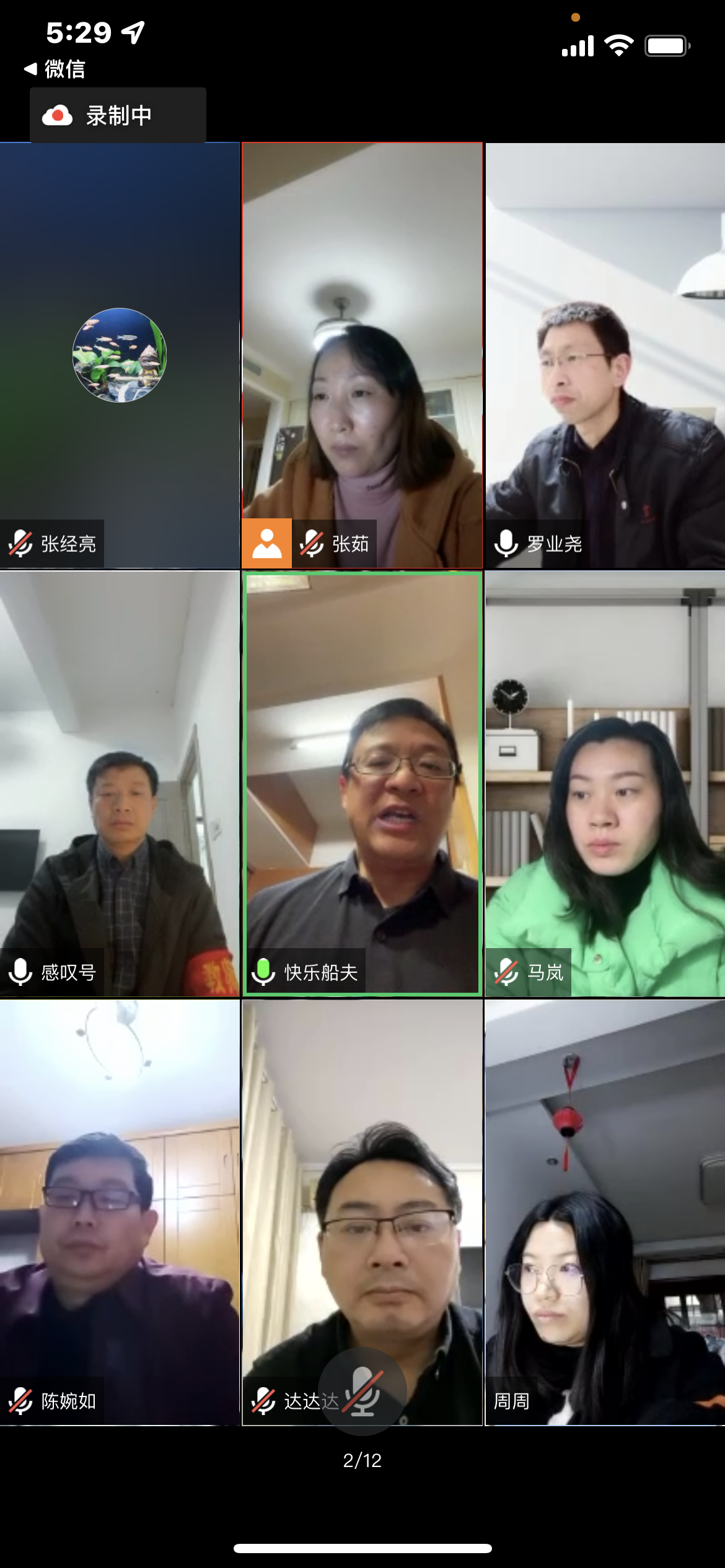
Task: Select 张经亮's video tile
Action: point(120,355)
